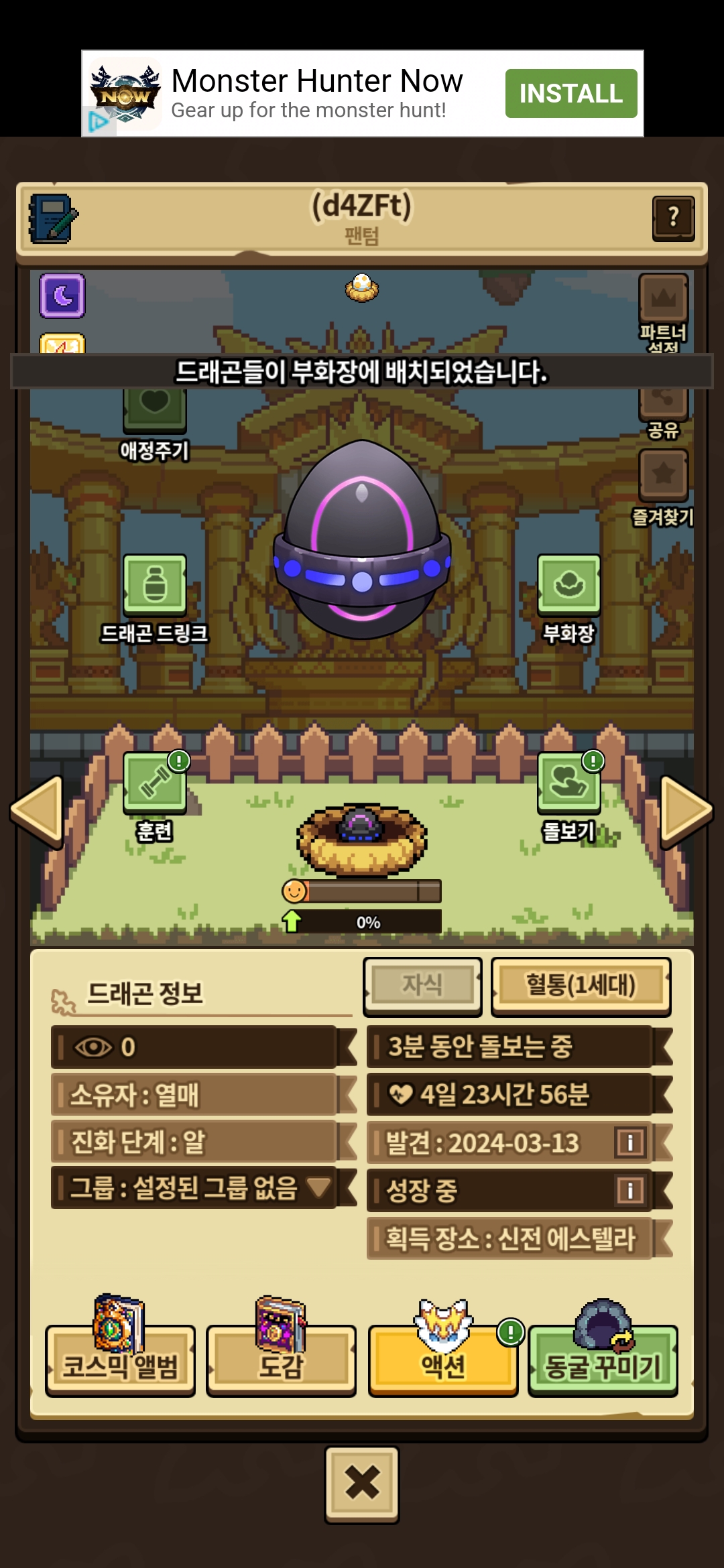724x1568 pixels.
Task: Add dragon to 즐겨찾기 (favorites)
Action: 663,475
